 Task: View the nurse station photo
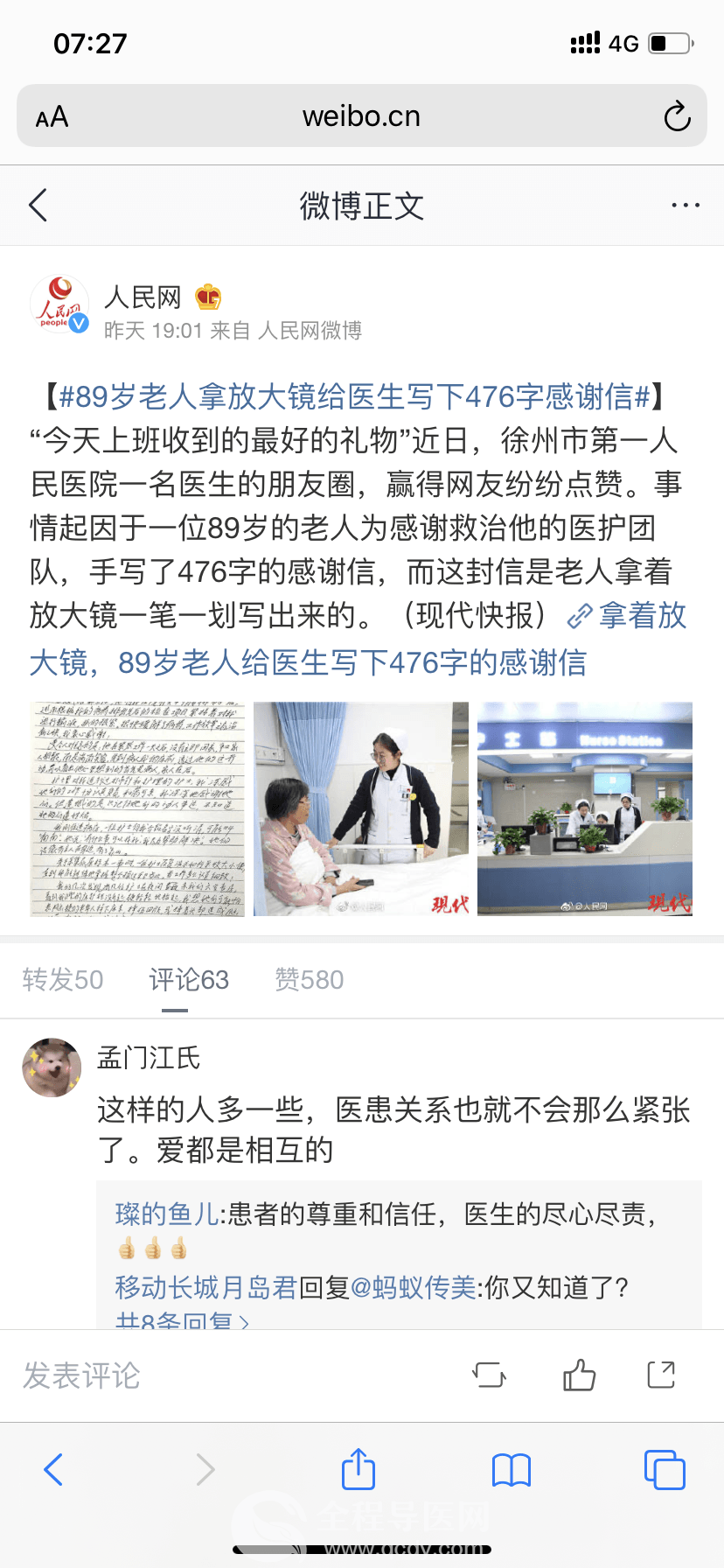584,808
